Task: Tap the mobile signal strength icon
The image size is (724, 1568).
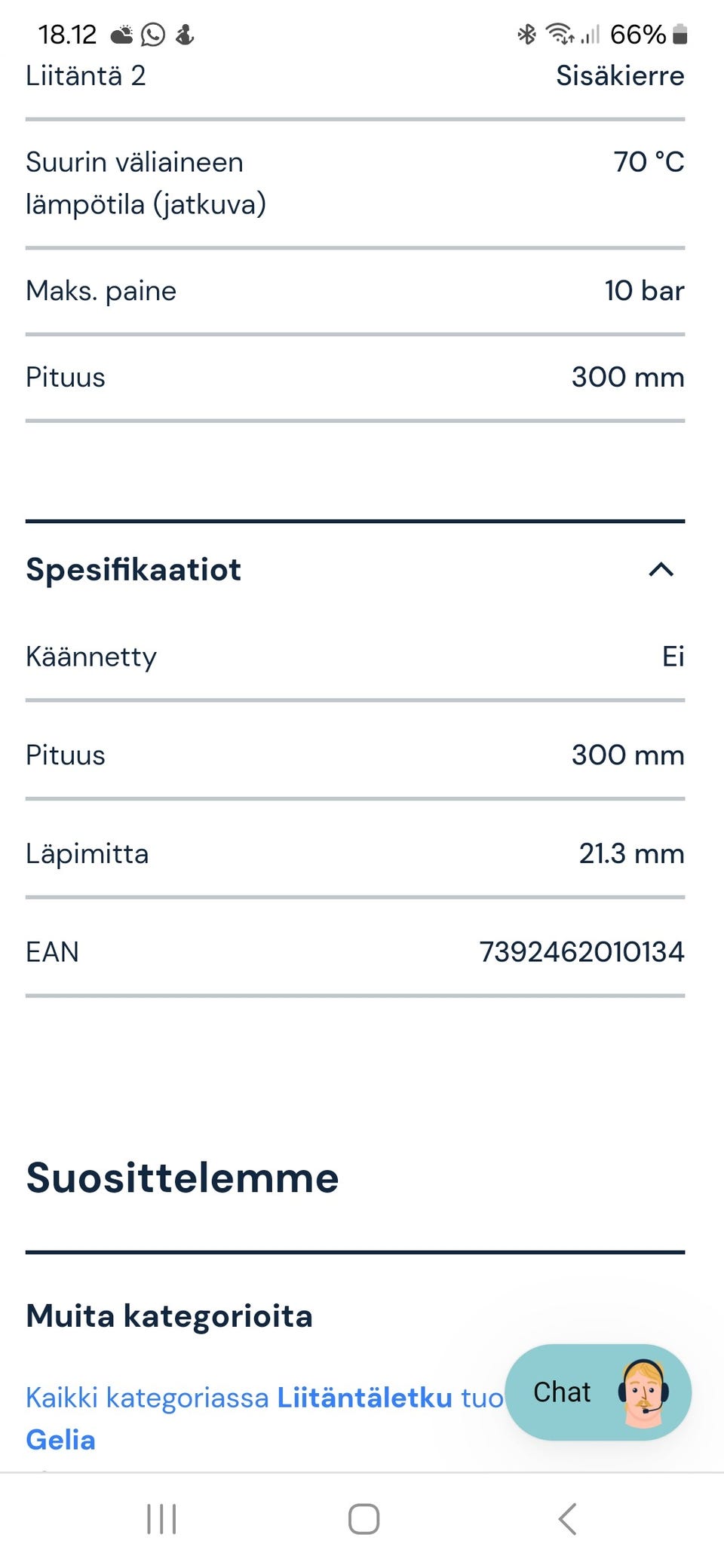Action: pyautogui.click(x=593, y=34)
